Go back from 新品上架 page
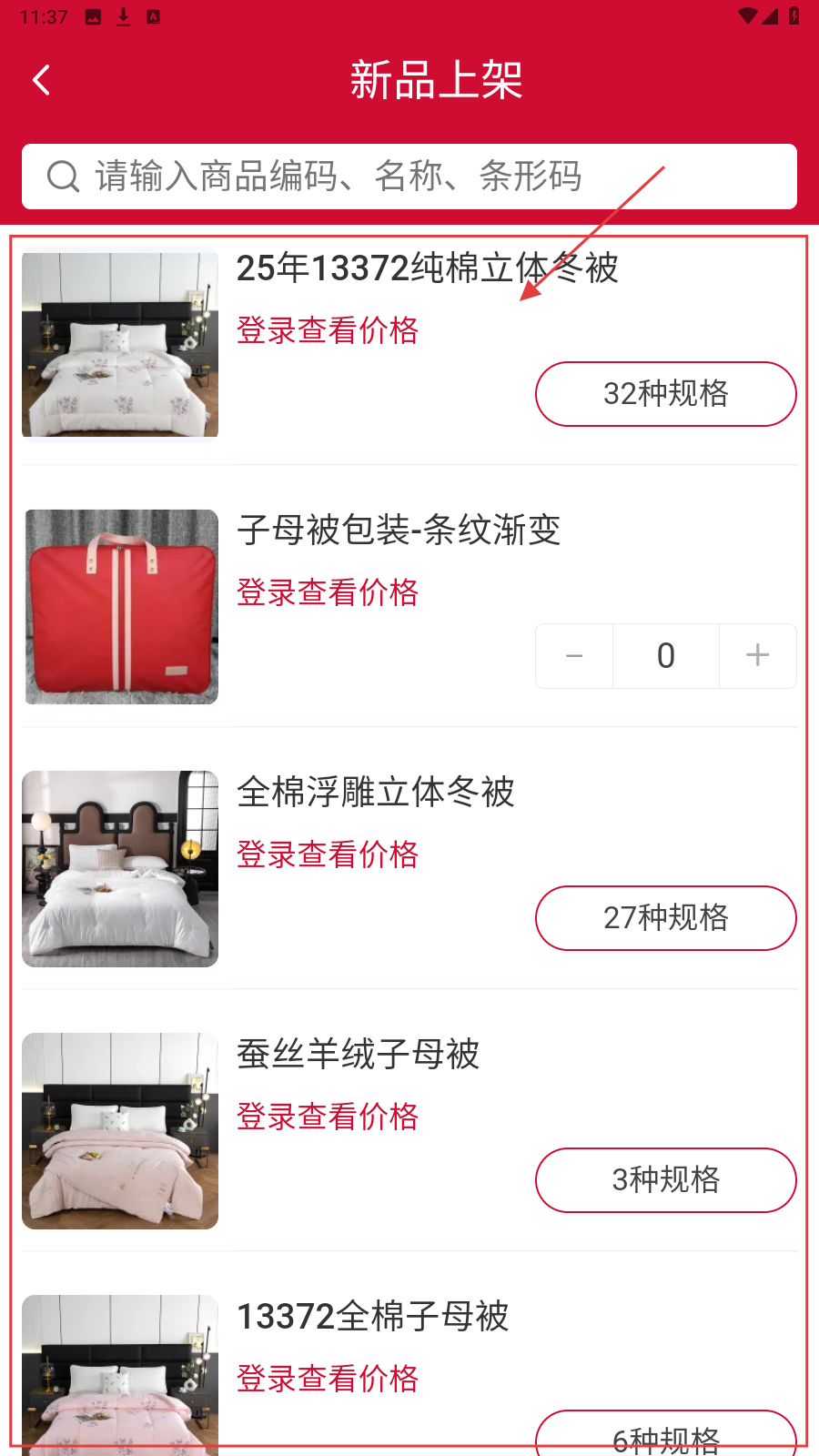This screenshot has height=1456, width=819. coord(42,80)
